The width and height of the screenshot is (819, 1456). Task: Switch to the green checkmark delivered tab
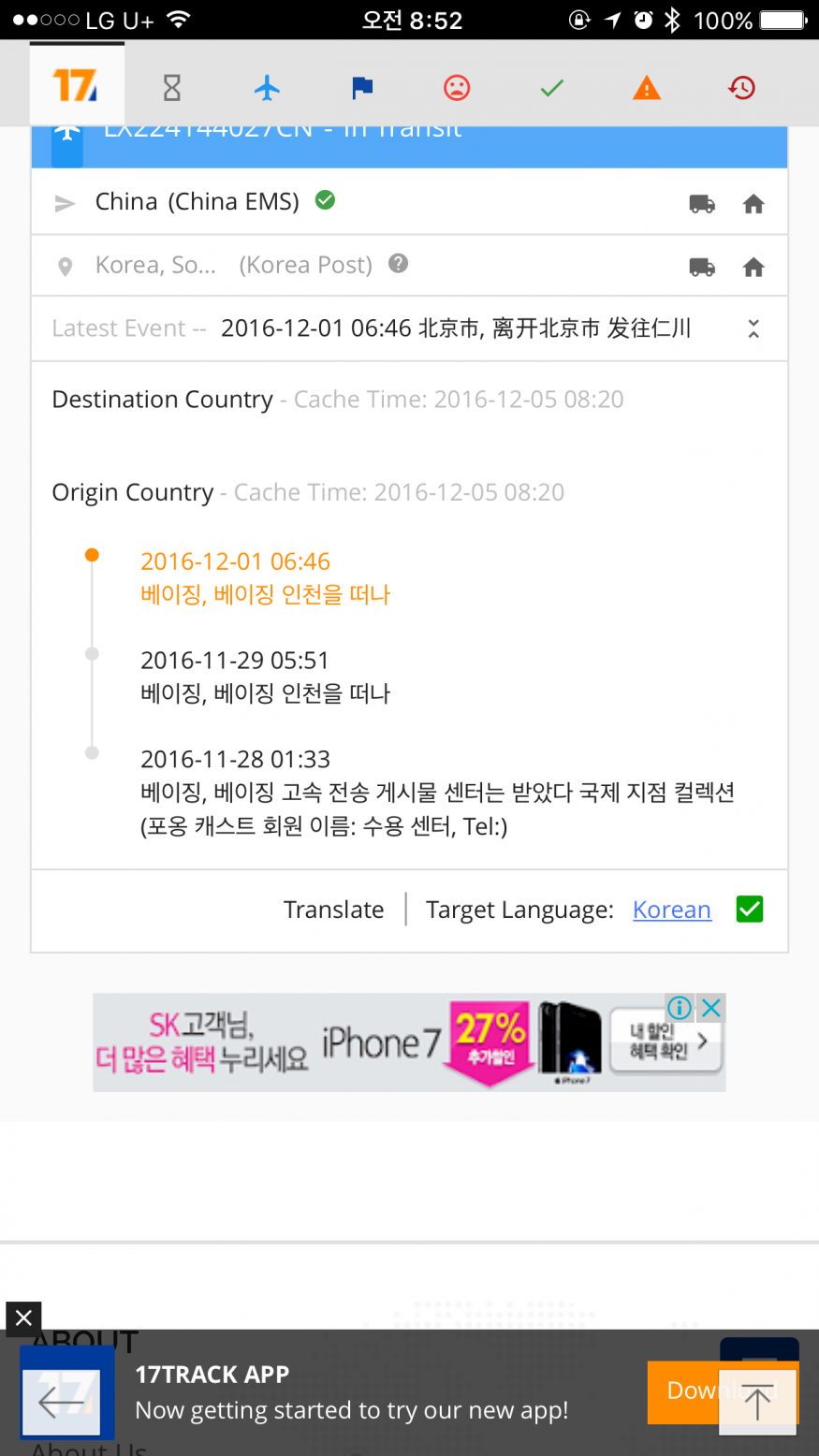coord(552,88)
